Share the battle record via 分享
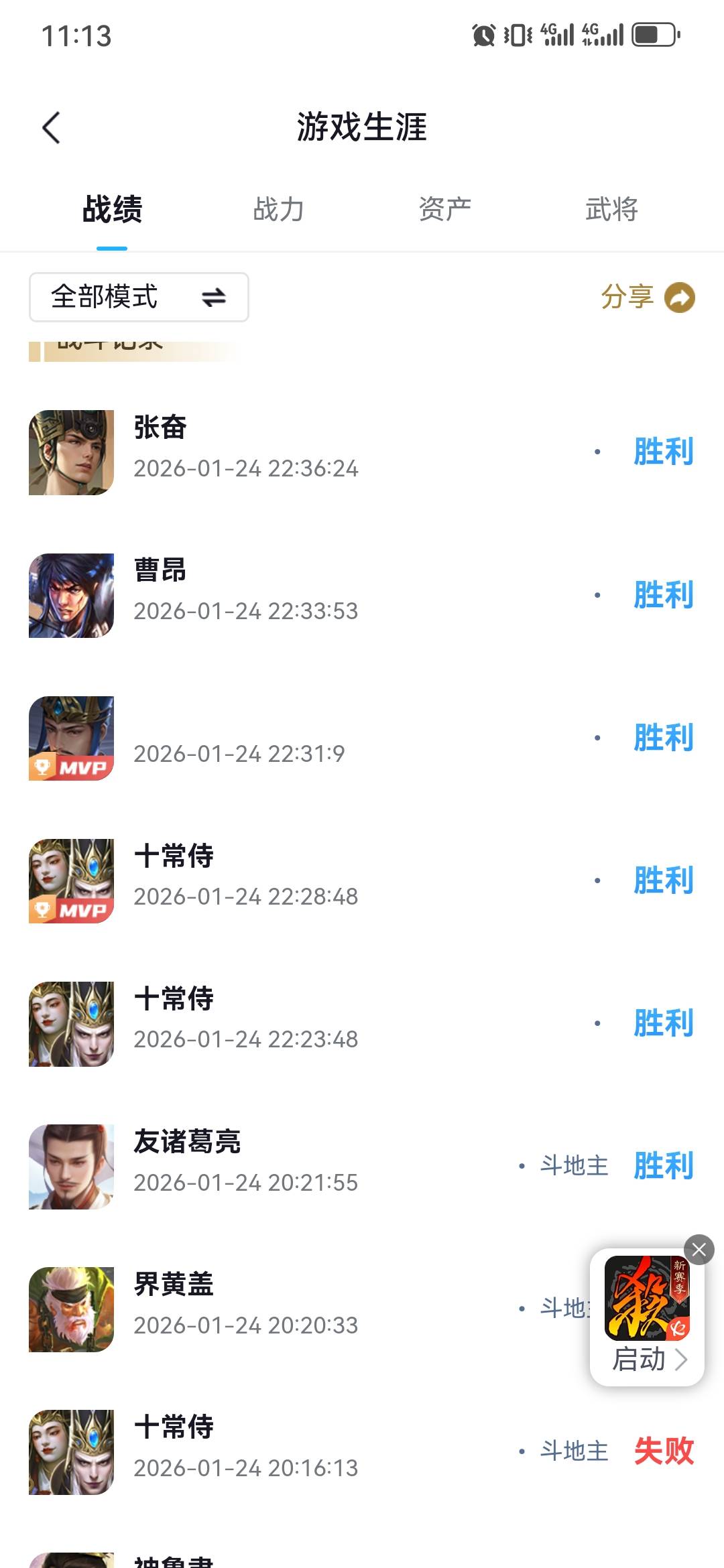The width and height of the screenshot is (724, 1568). point(647,297)
